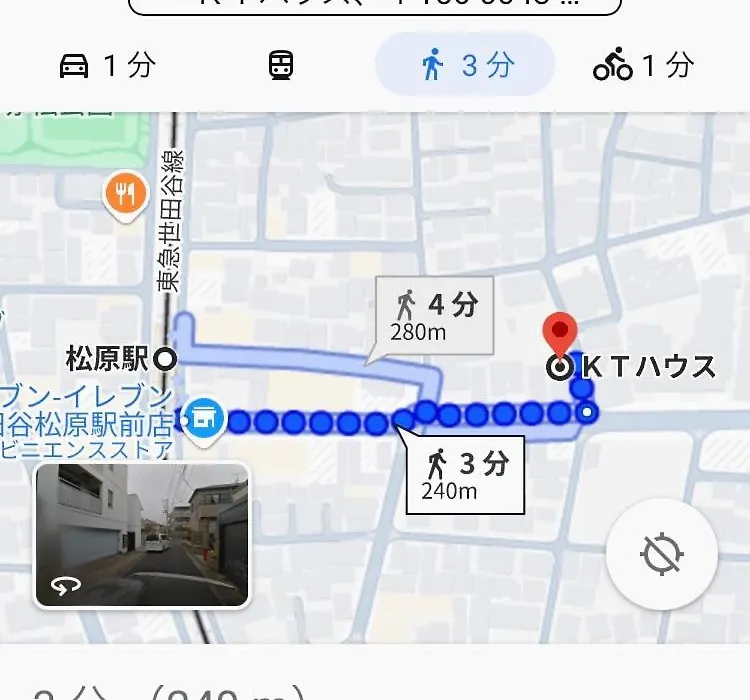750x700 pixels.
Task: Open the Street View thumbnail
Action: click(x=142, y=535)
